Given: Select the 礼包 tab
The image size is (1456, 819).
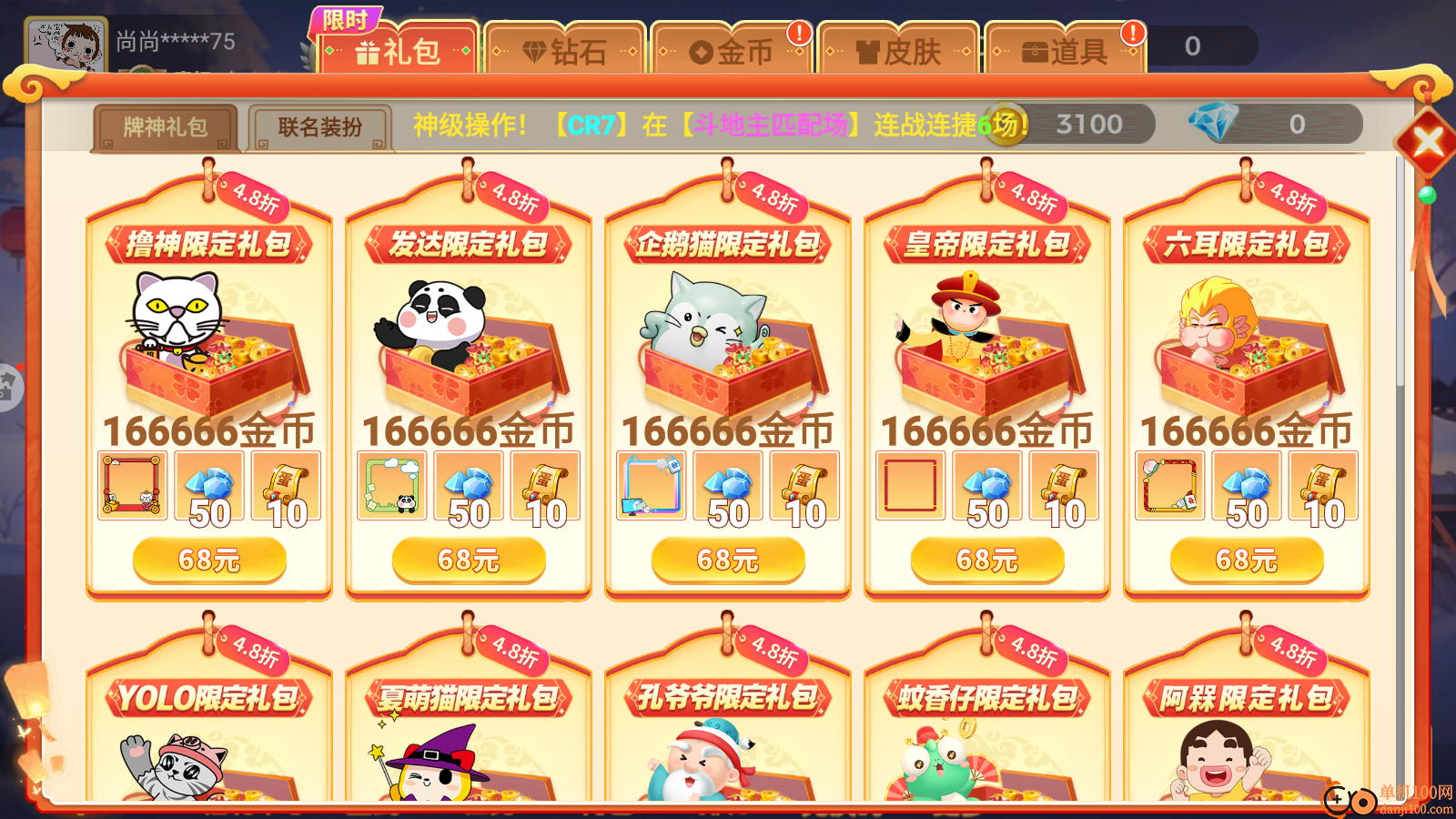Looking at the screenshot, I should point(399,51).
